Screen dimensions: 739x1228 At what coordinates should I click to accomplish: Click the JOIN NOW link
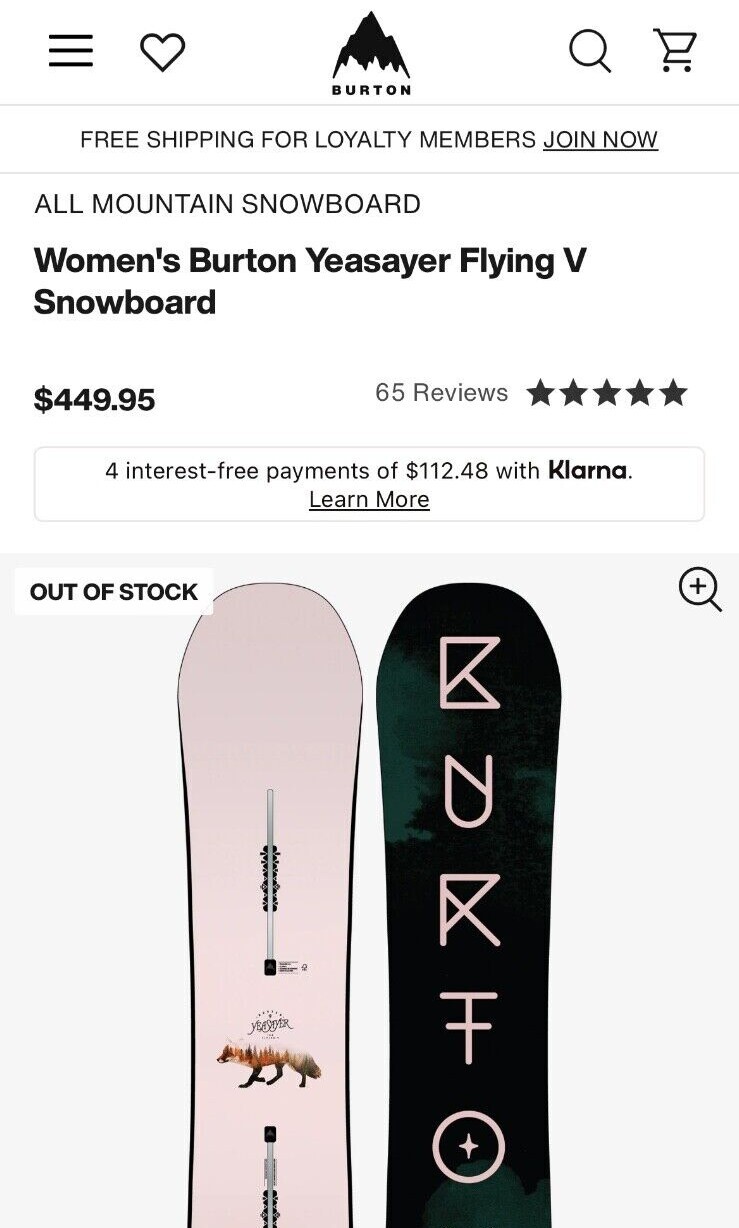click(600, 139)
